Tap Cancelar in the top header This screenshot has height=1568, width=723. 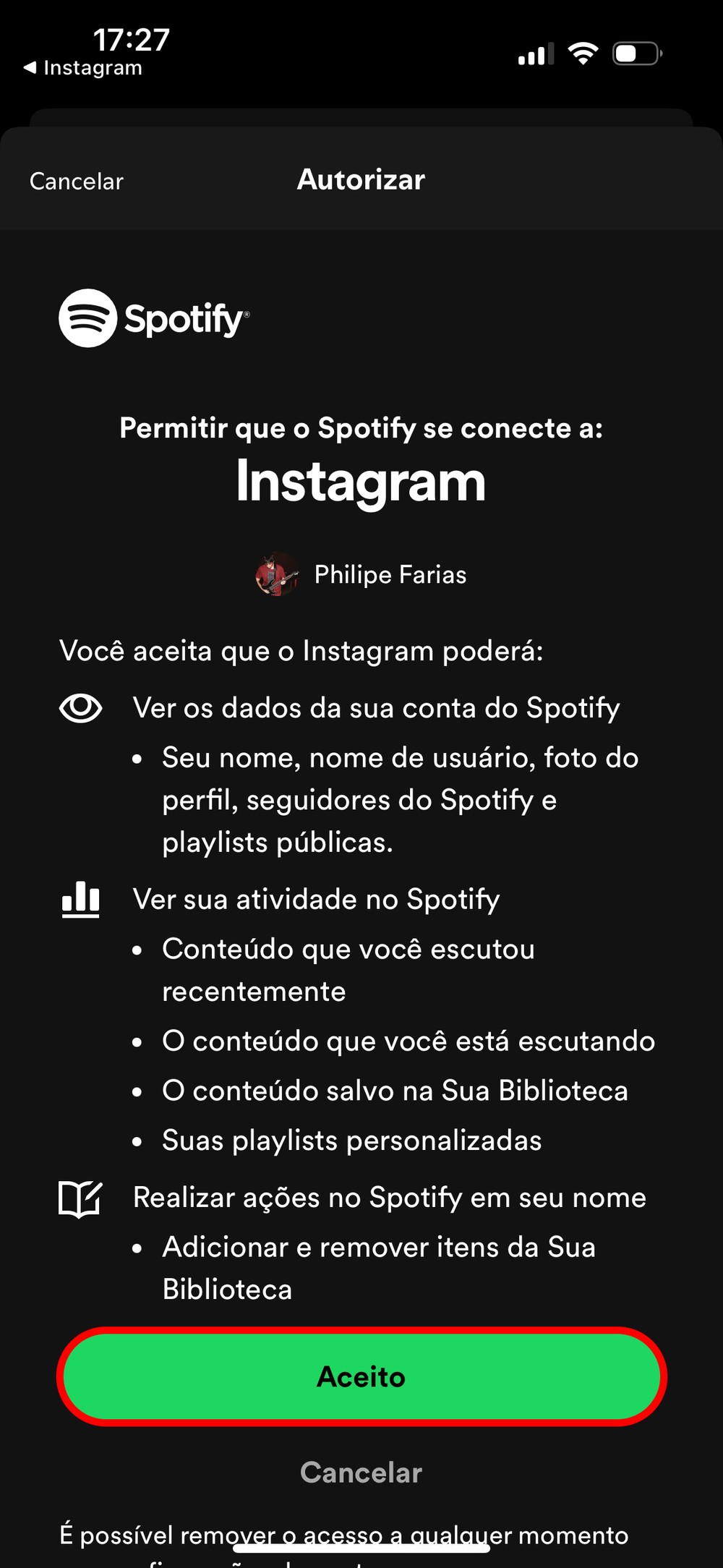tap(77, 181)
